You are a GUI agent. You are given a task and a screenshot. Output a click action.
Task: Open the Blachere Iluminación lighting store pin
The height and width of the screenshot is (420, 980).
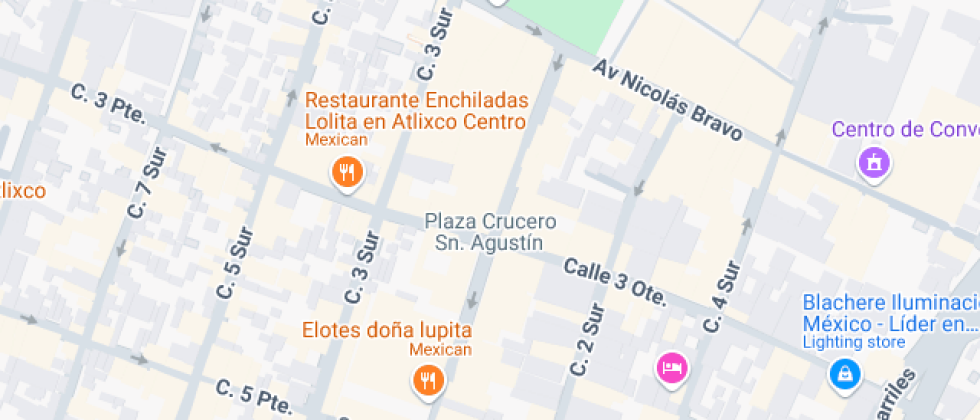point(845,375)
